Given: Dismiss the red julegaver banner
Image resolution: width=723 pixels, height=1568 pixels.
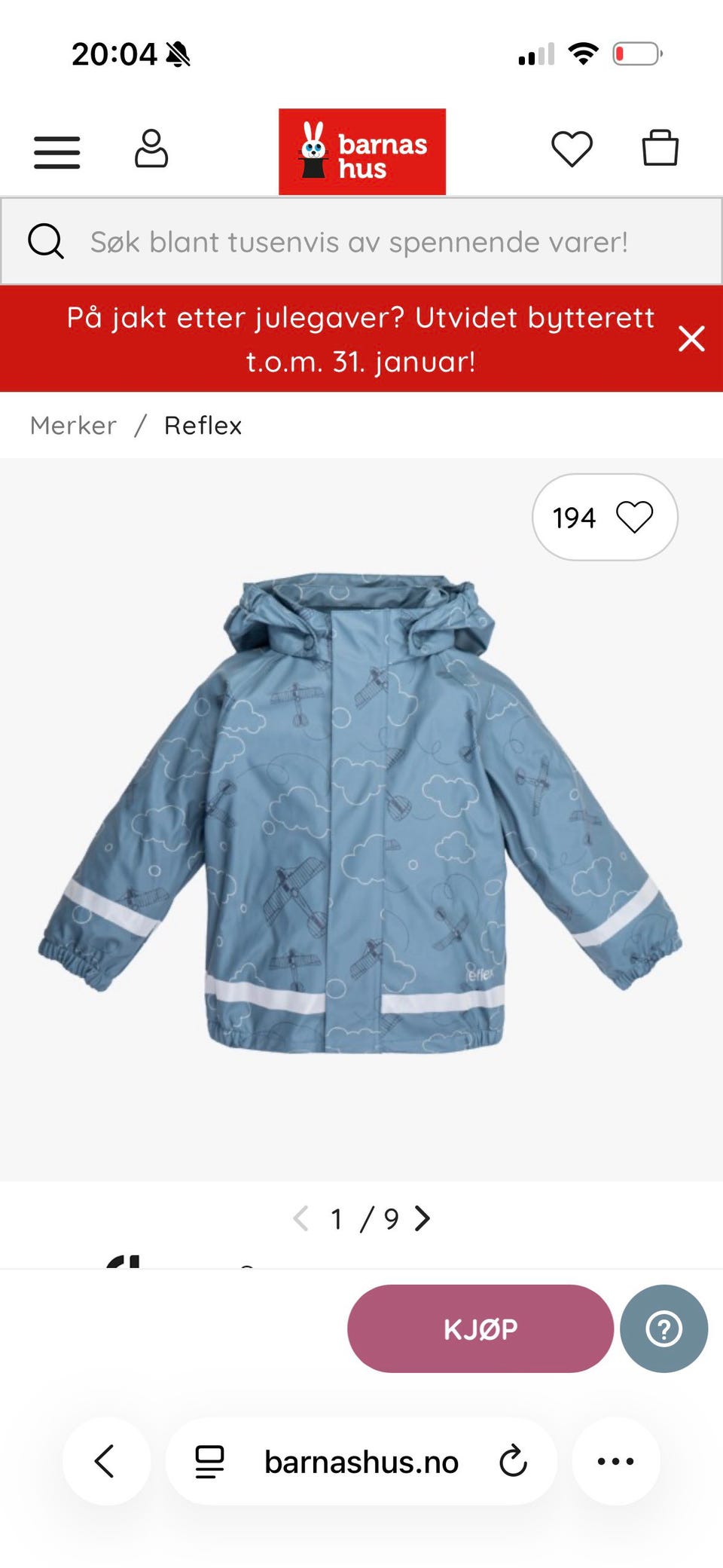Looking at the screenshot, I should click(691, 339).
